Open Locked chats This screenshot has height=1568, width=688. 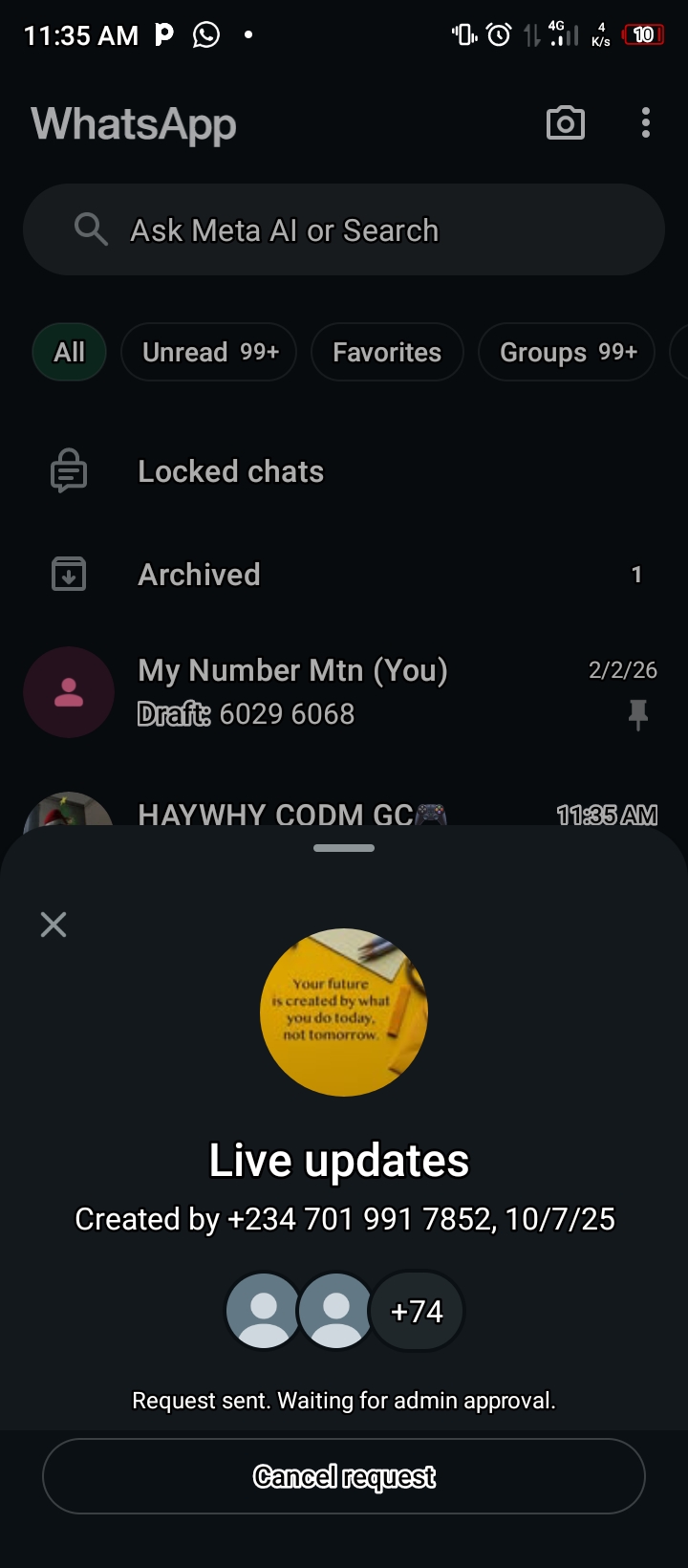(230, 472)
